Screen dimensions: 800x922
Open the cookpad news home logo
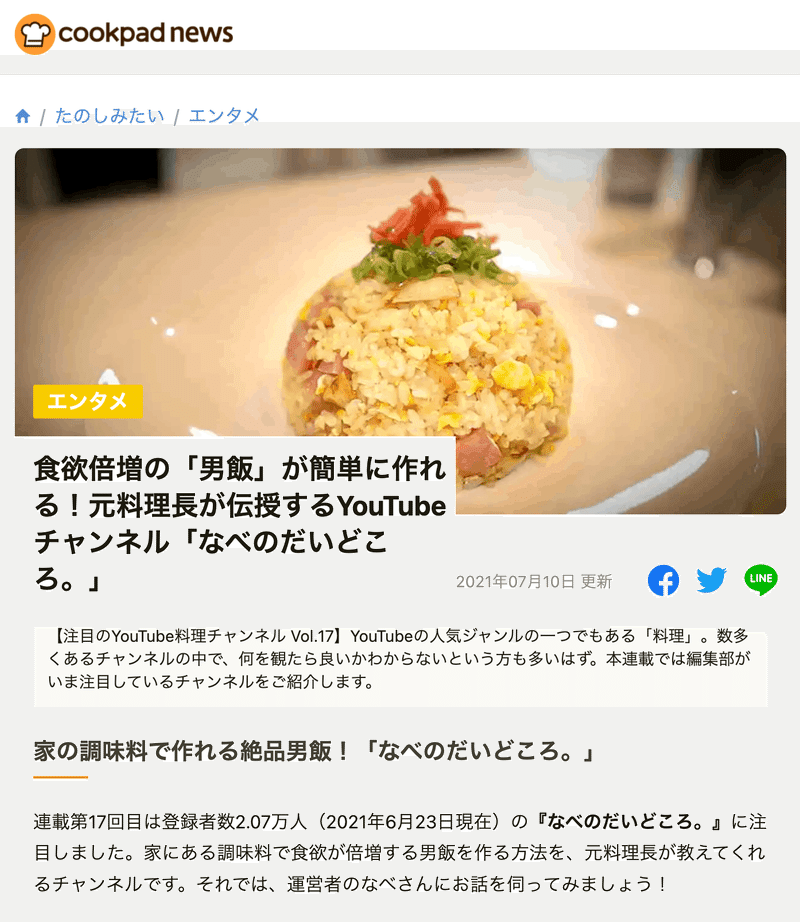[124, 33]
